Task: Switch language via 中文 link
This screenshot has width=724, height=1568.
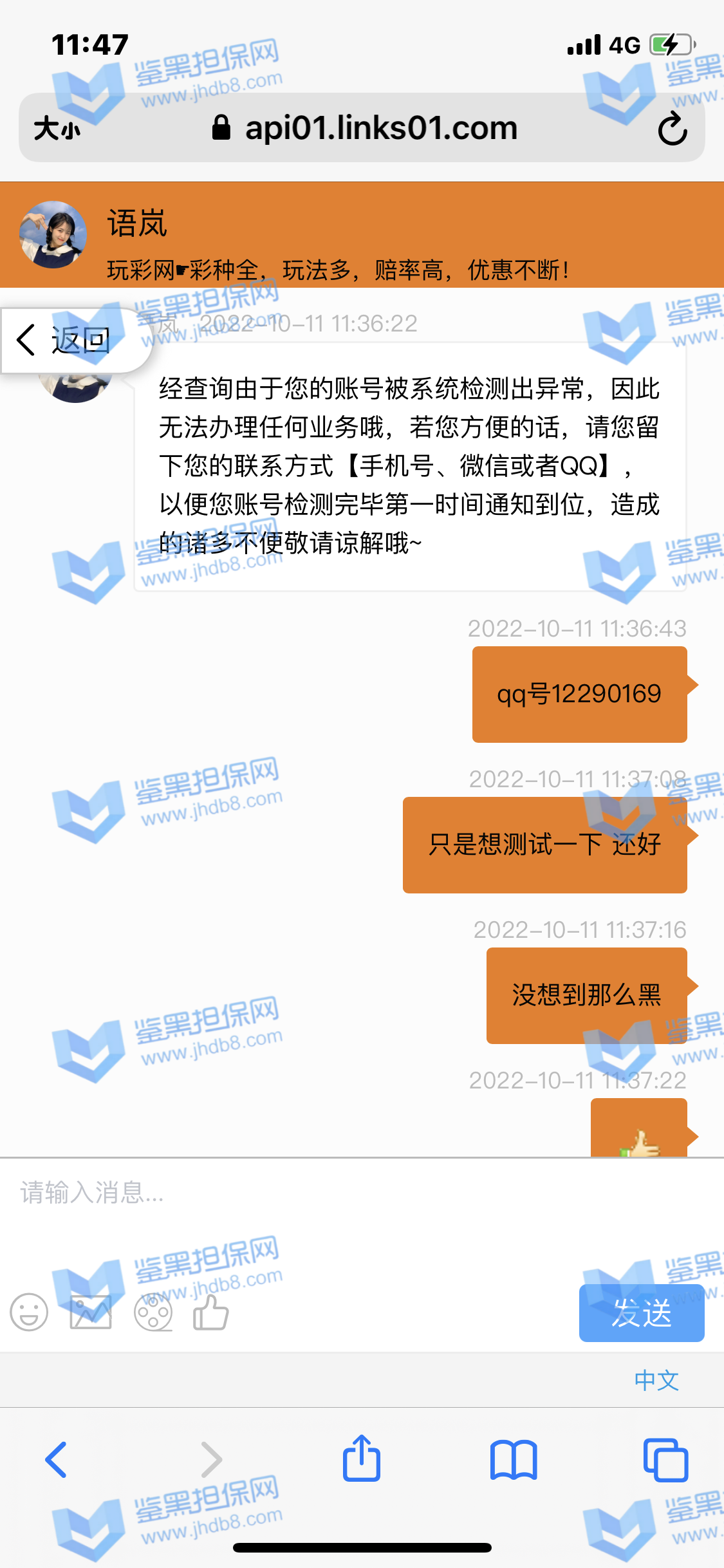Action: tap(656, 1379)
